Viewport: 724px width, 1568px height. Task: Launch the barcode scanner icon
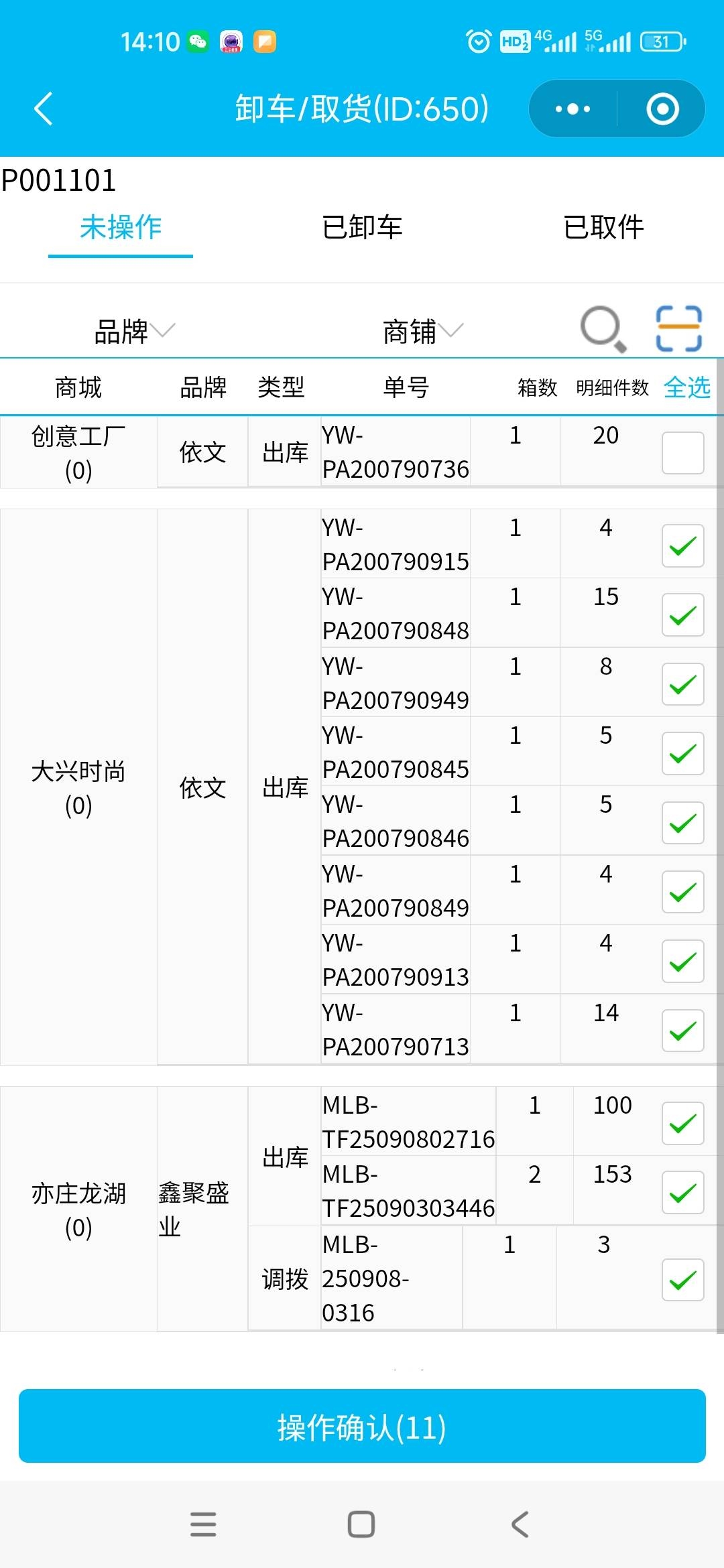pos(678,328)
